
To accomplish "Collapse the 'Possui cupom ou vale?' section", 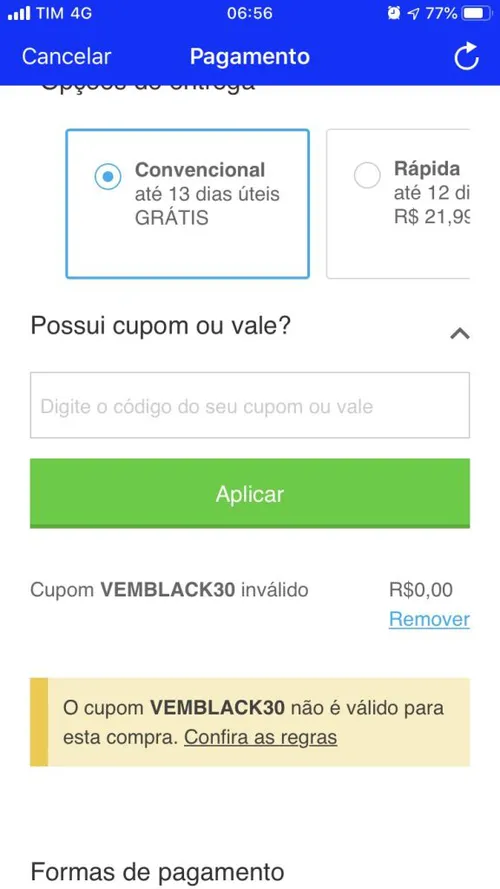I will click(460, 334).
